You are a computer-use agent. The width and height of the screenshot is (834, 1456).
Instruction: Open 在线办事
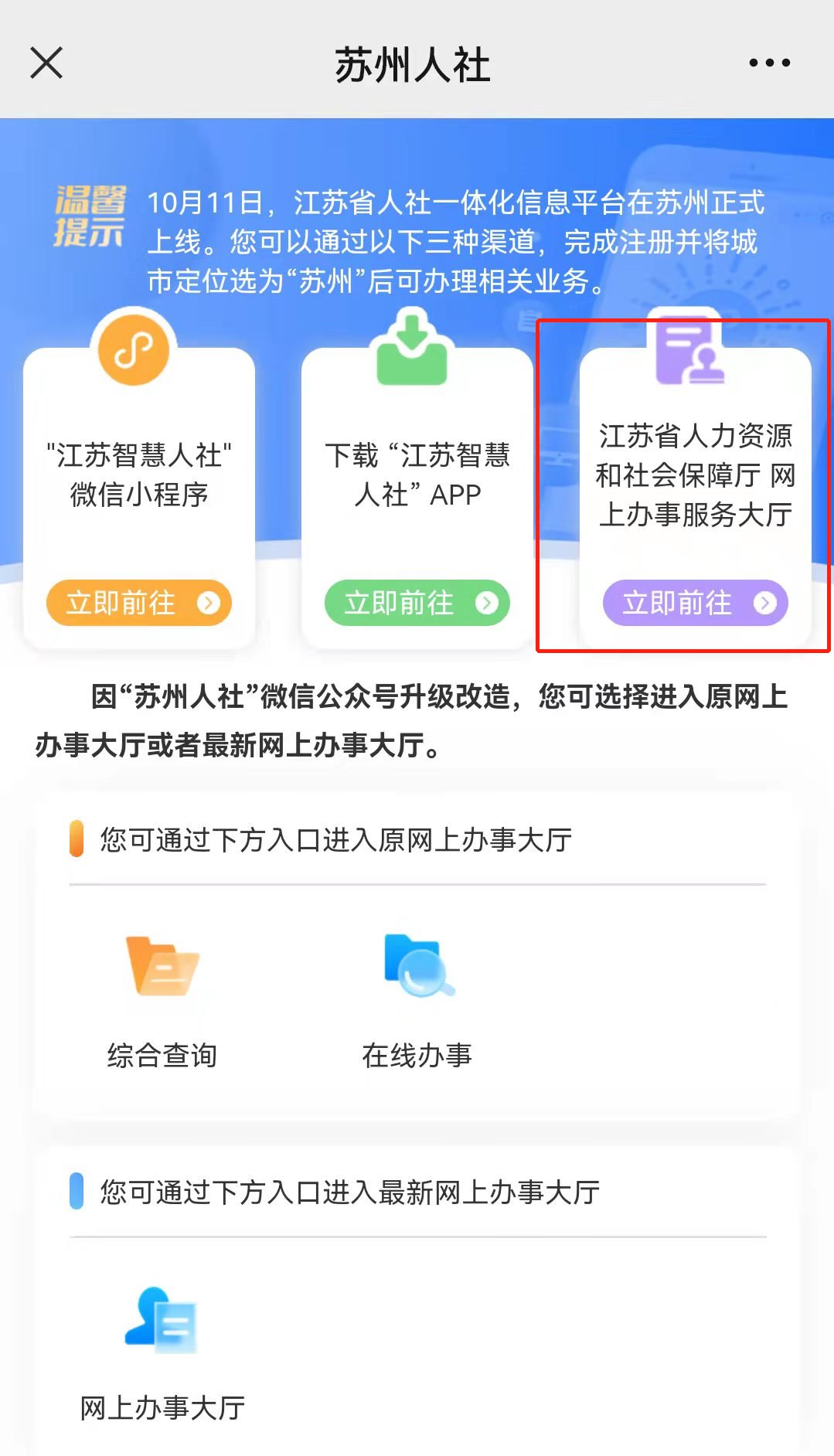[417, 997]
